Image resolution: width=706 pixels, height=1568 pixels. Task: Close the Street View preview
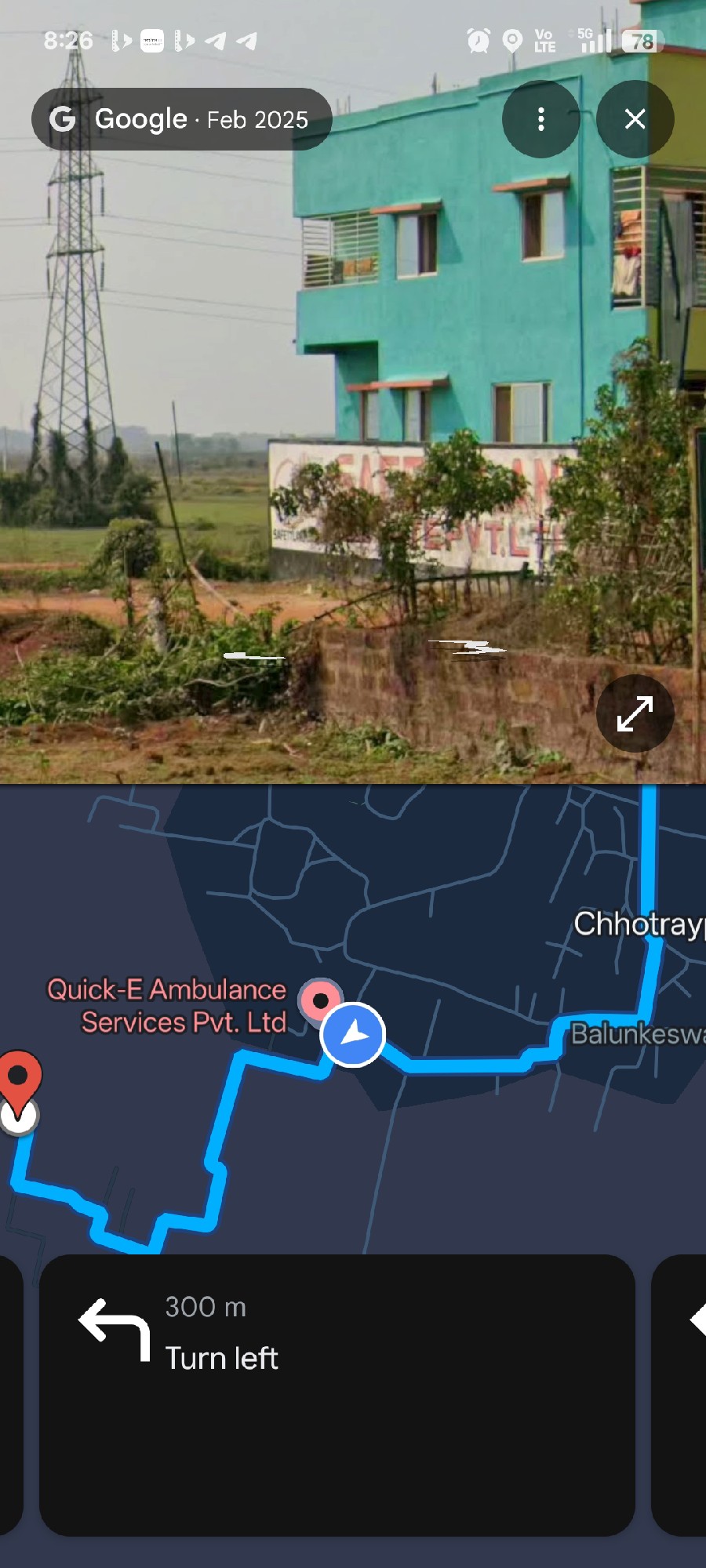(635, 119)
